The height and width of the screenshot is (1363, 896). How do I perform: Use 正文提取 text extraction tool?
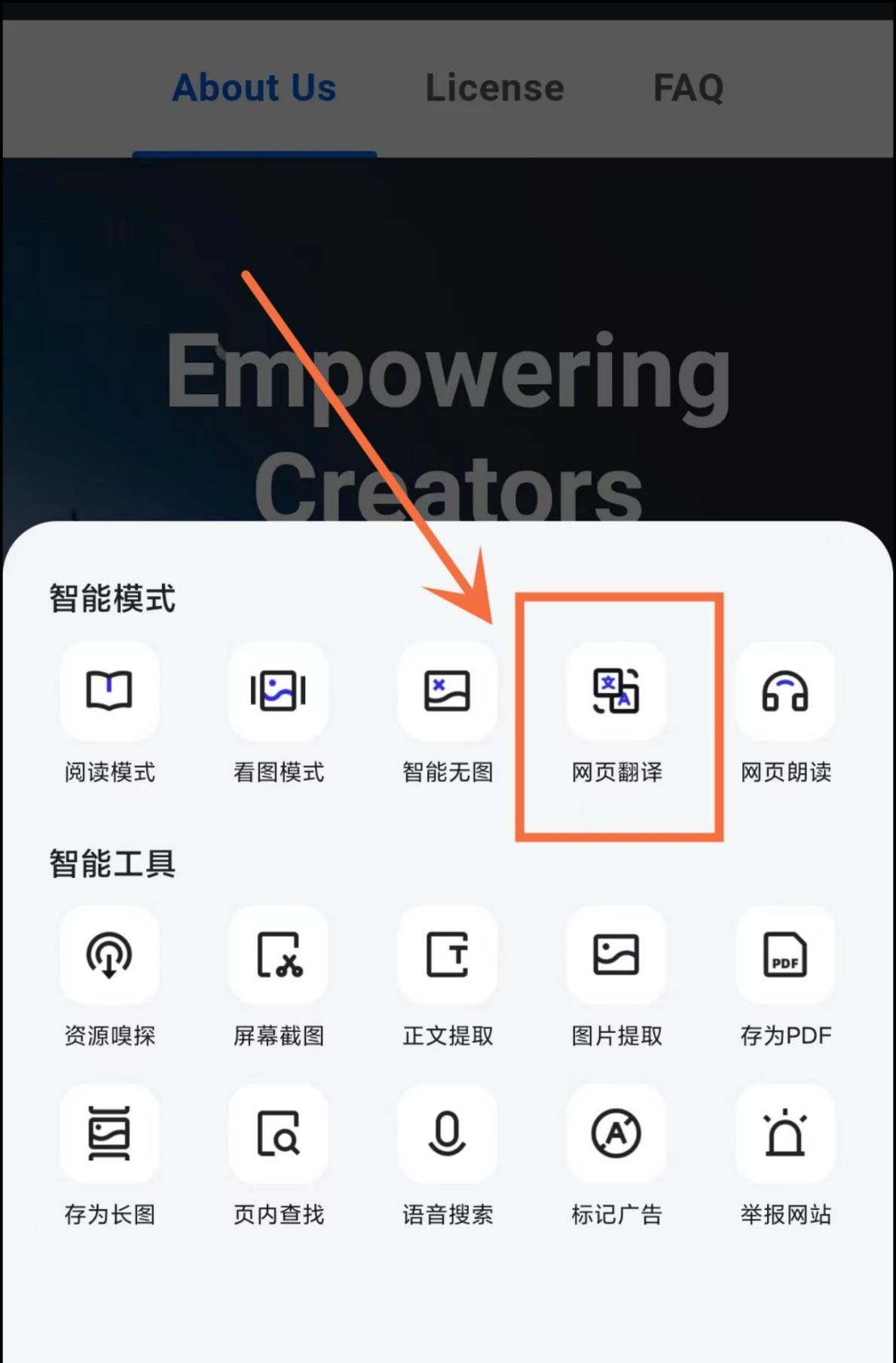tap(448, 957)
